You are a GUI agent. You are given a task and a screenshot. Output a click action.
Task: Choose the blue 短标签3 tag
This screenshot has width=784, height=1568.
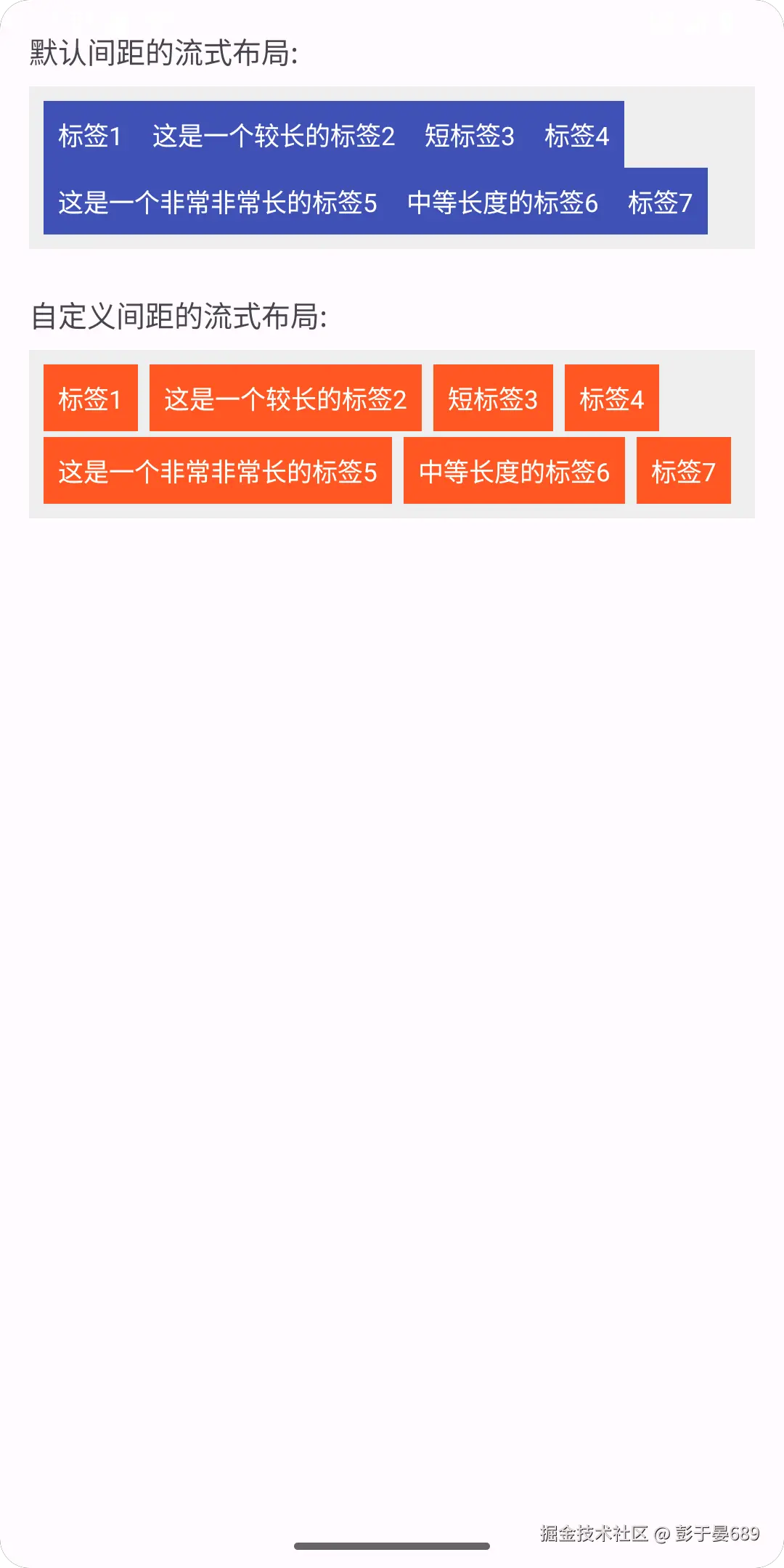click(x=470, y=135)
